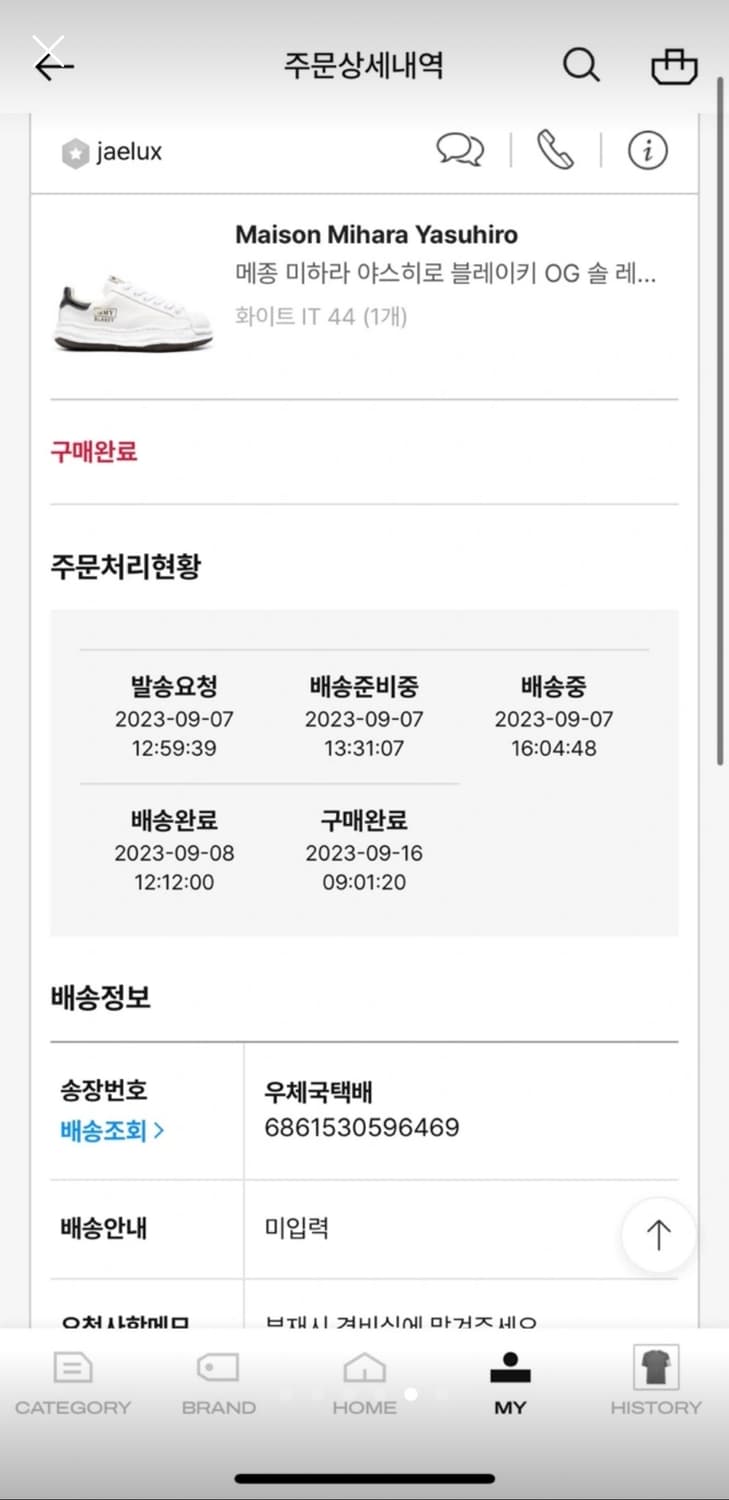This screenshot has height=1500, width=729.
Task: Tap the back arrow at top left
Action: point(54,68)
